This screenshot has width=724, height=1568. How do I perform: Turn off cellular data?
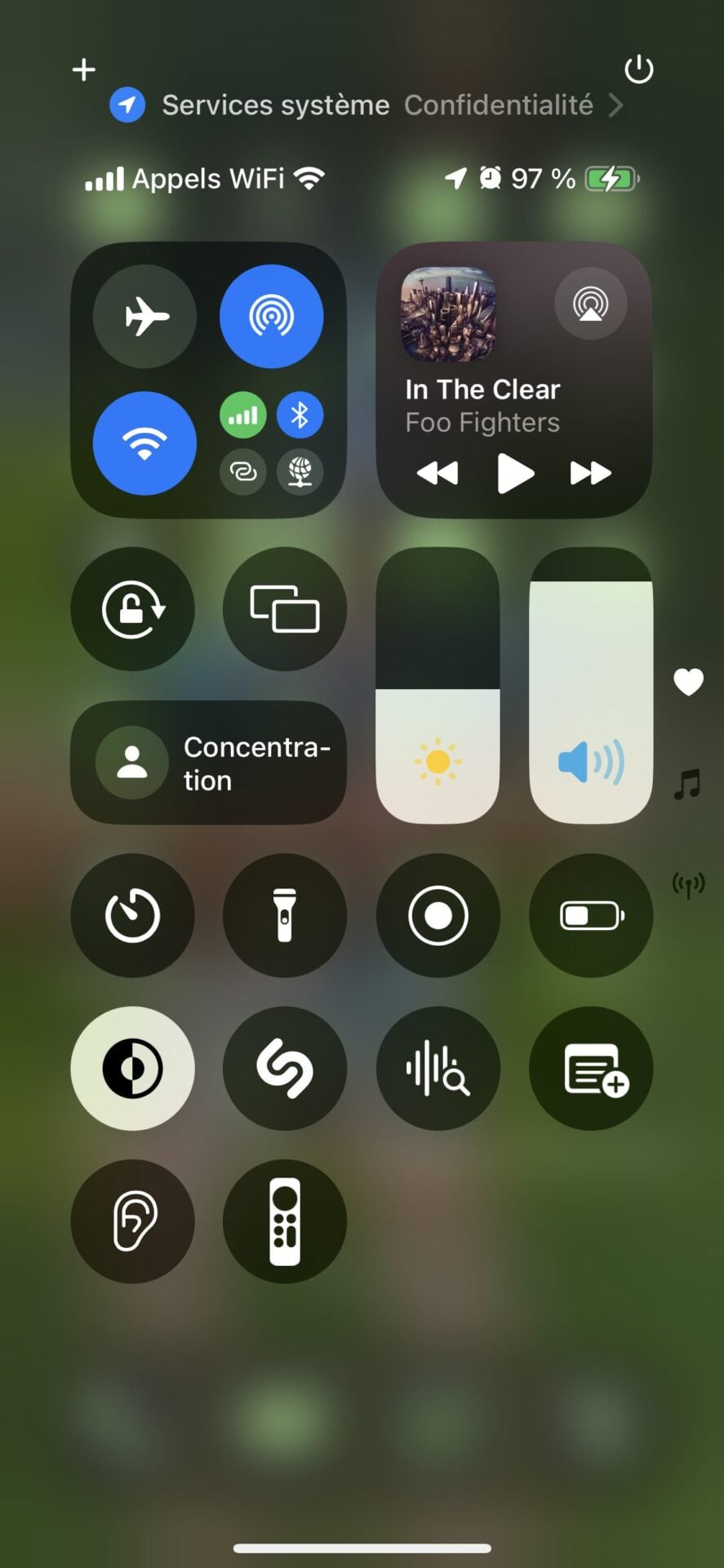[x=242, y=415]
